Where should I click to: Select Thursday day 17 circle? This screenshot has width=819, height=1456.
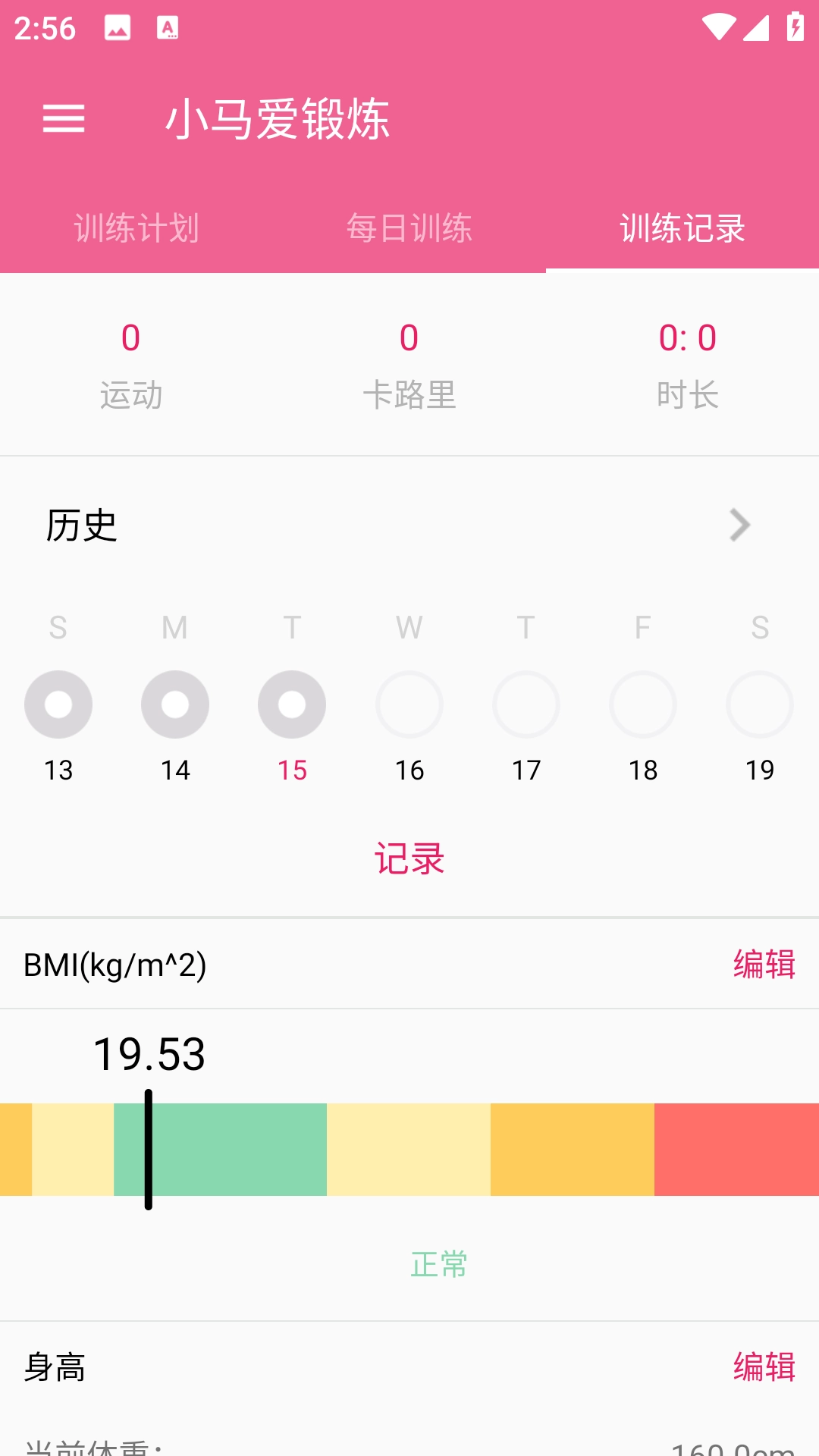coord(526,704)
